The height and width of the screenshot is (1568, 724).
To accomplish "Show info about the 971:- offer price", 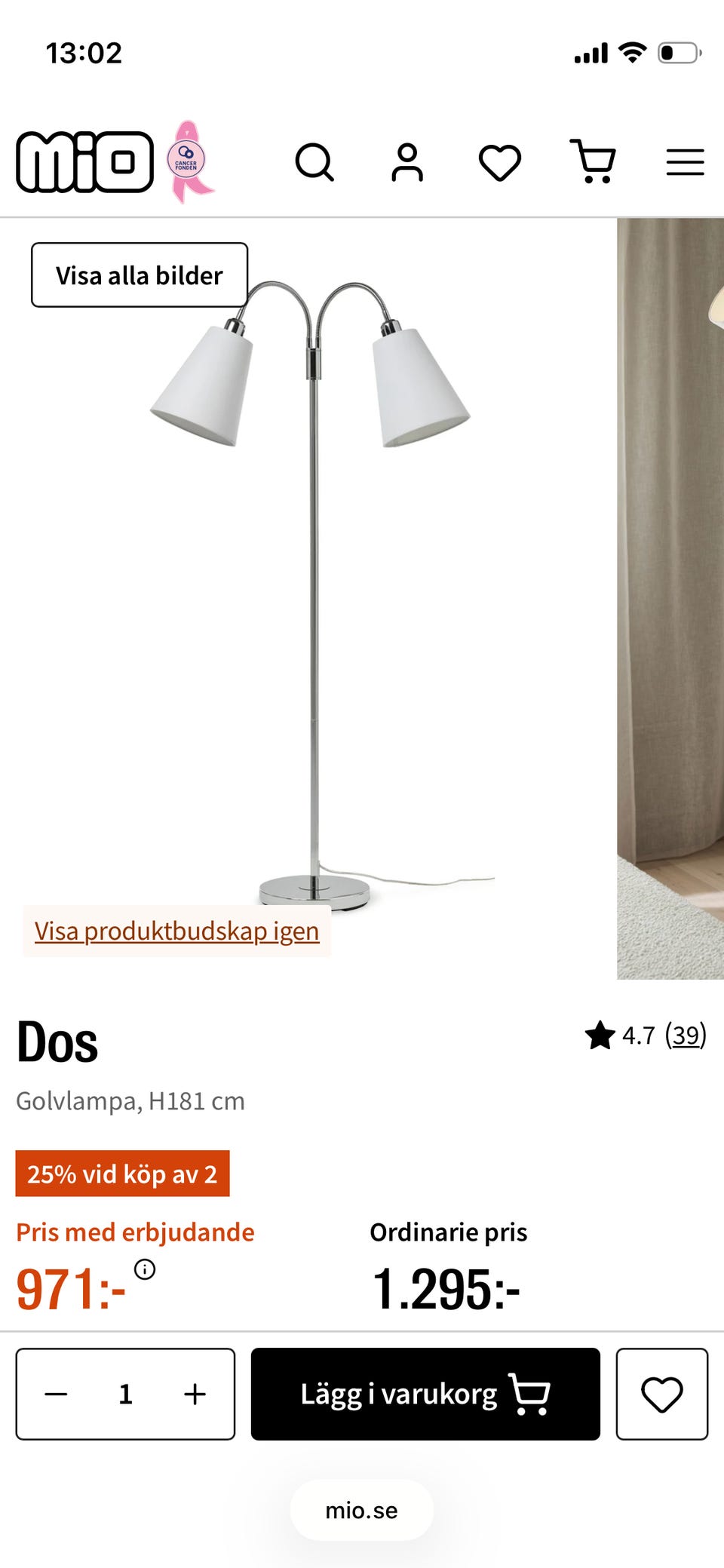I will pyautogui.click(x=145, y=1269).
